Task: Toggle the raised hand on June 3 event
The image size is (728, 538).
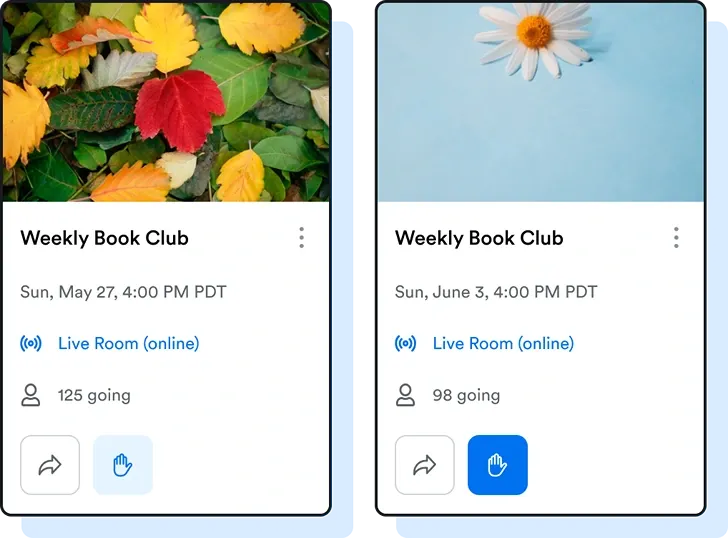Action: tap(497, 465)
